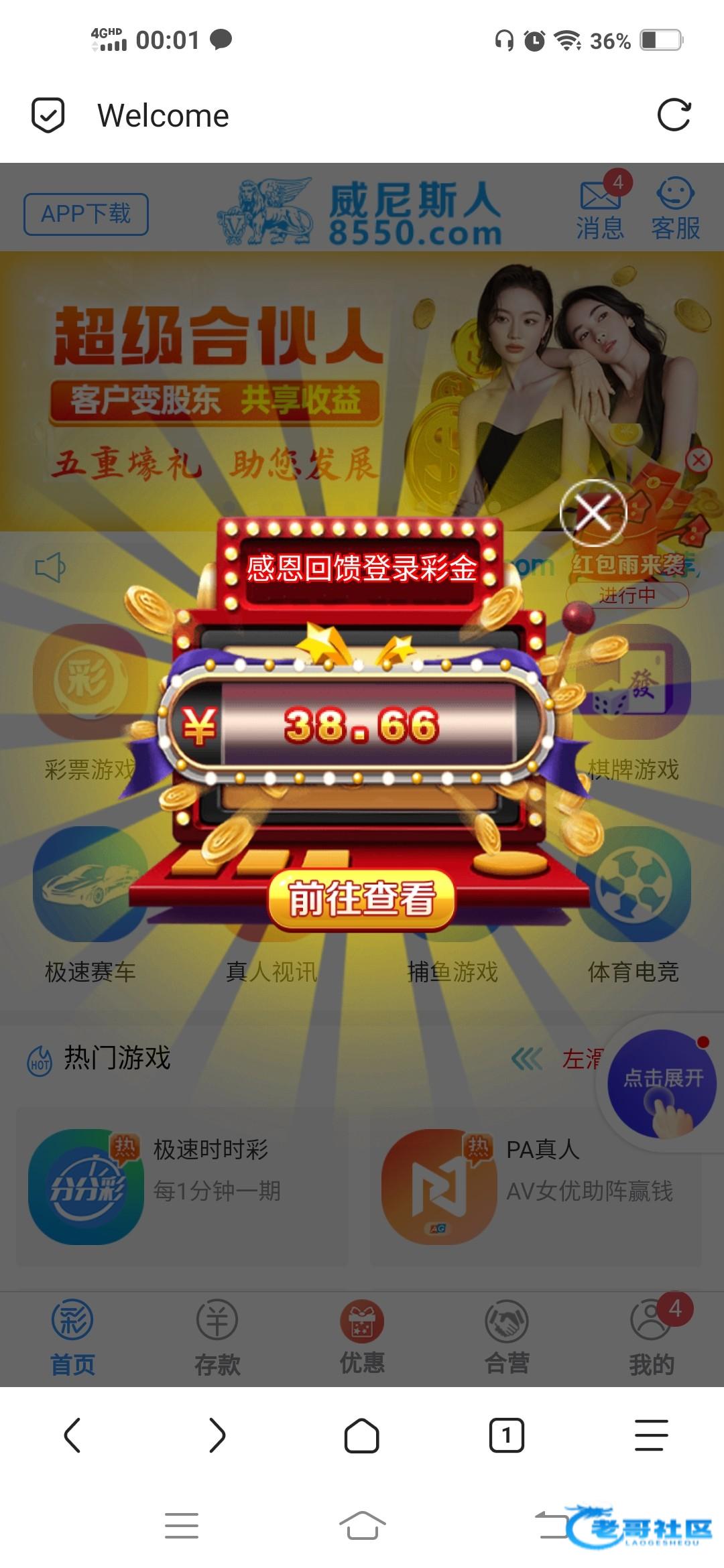Tap the 前往查看 button

[x=362, y=899]
